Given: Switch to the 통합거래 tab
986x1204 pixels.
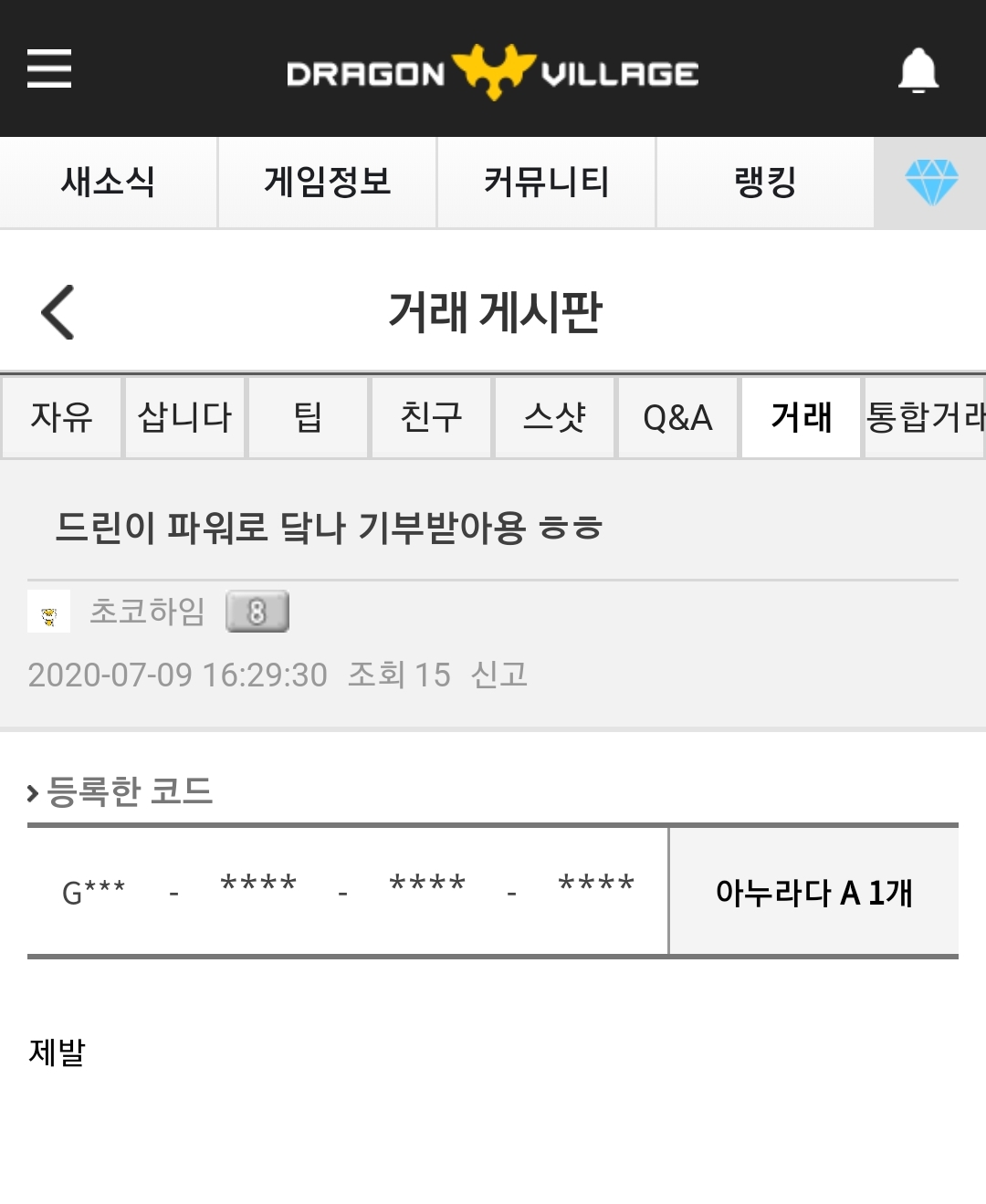Looking at the screenshot, I should [924, 417].
